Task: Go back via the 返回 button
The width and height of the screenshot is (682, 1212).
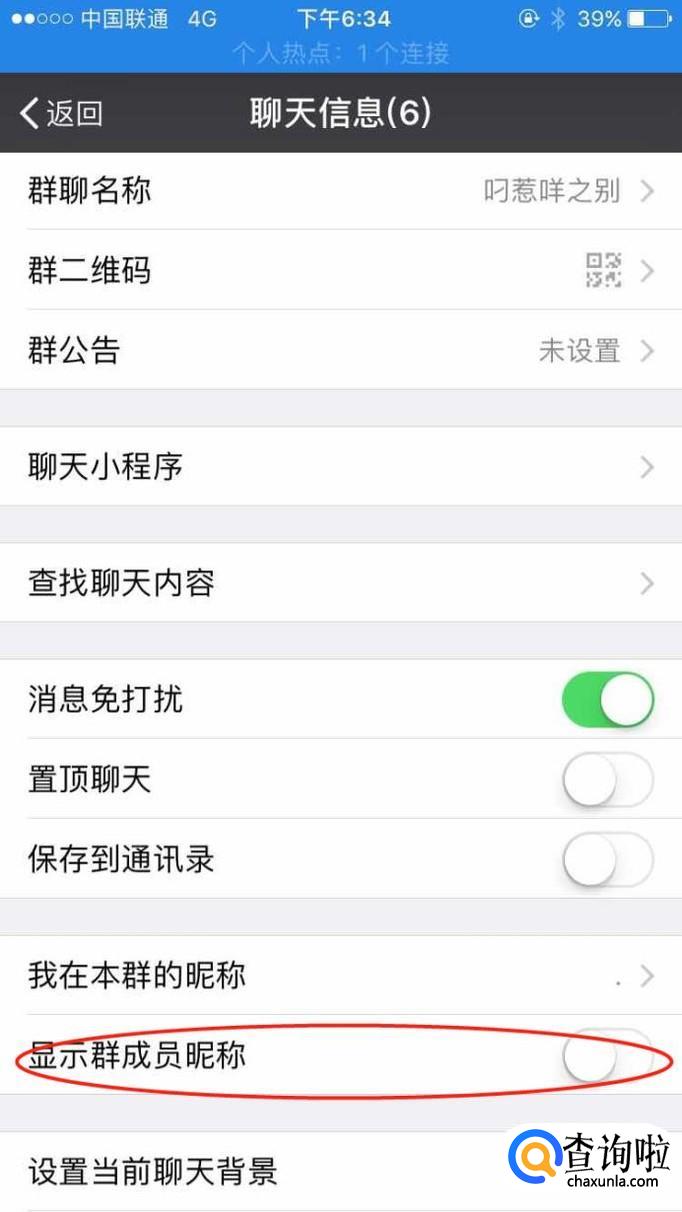Action: click(x=62, y=113)
